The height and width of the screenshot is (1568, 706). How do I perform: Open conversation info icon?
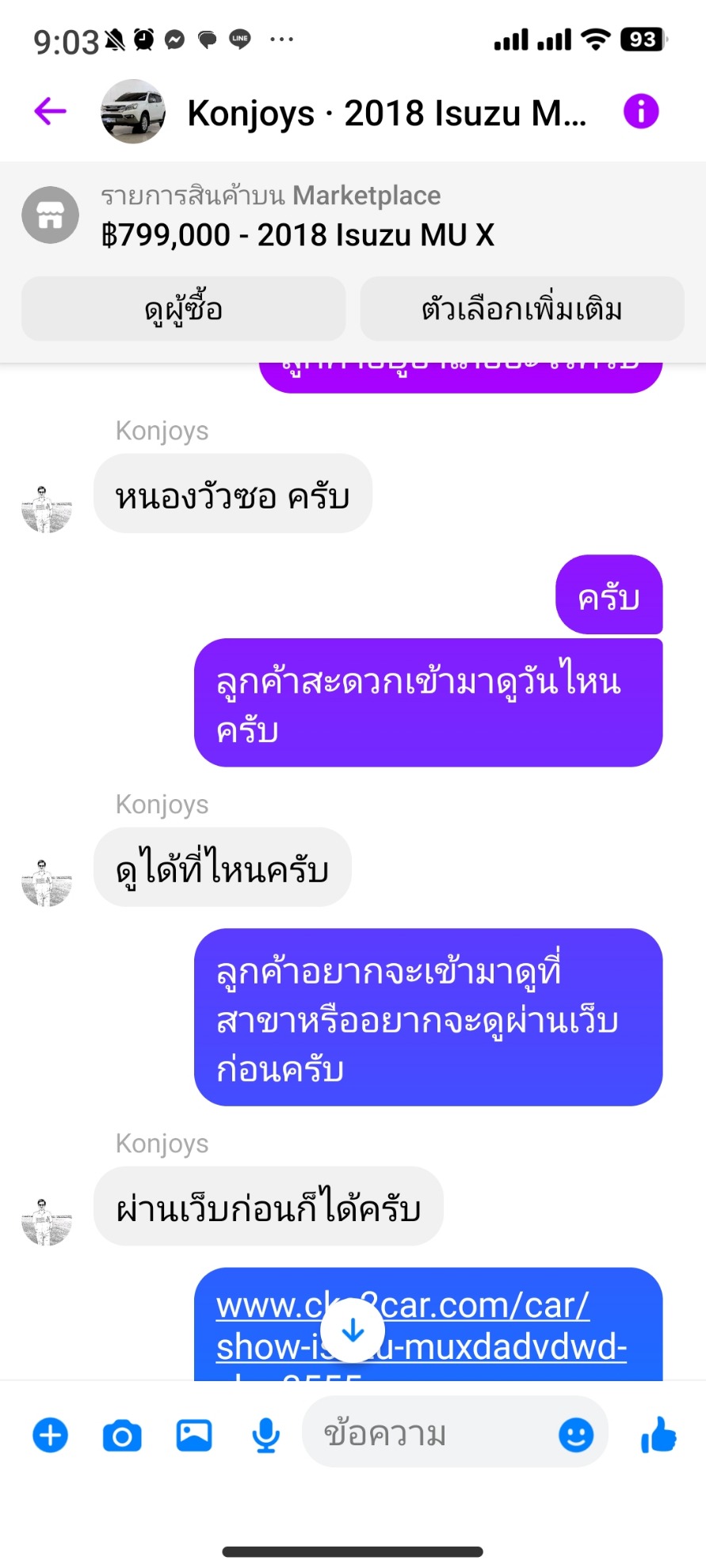coord(640,112)
